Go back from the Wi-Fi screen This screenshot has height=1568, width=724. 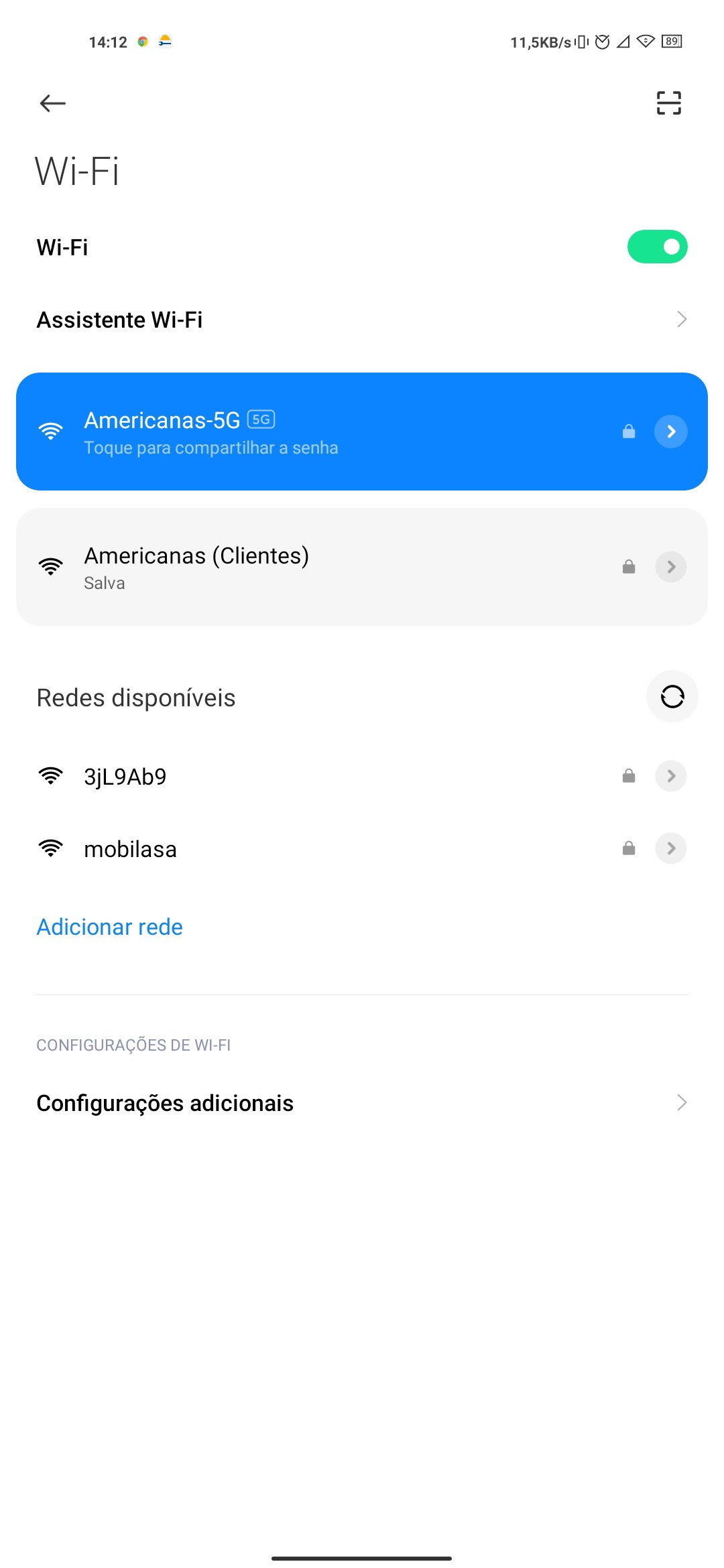click(52, 103)
